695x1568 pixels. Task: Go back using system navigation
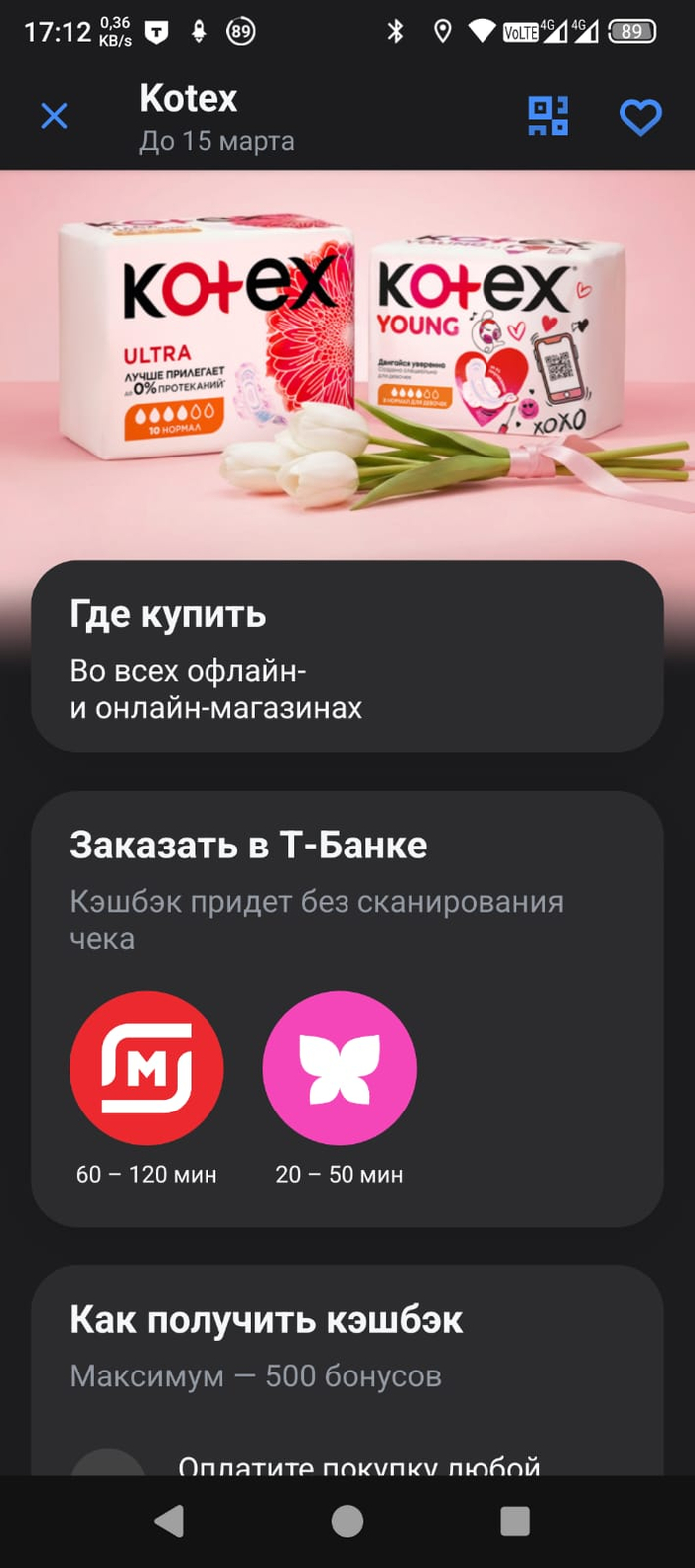click(170, 1520)
